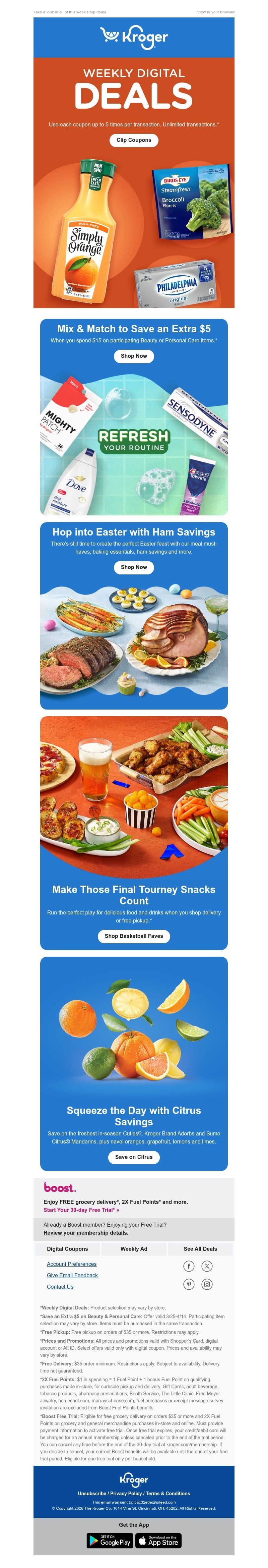This screenshot has height=1568, width=268.
Task: Give Email Feedback
Action: [x=72, y=1275]
